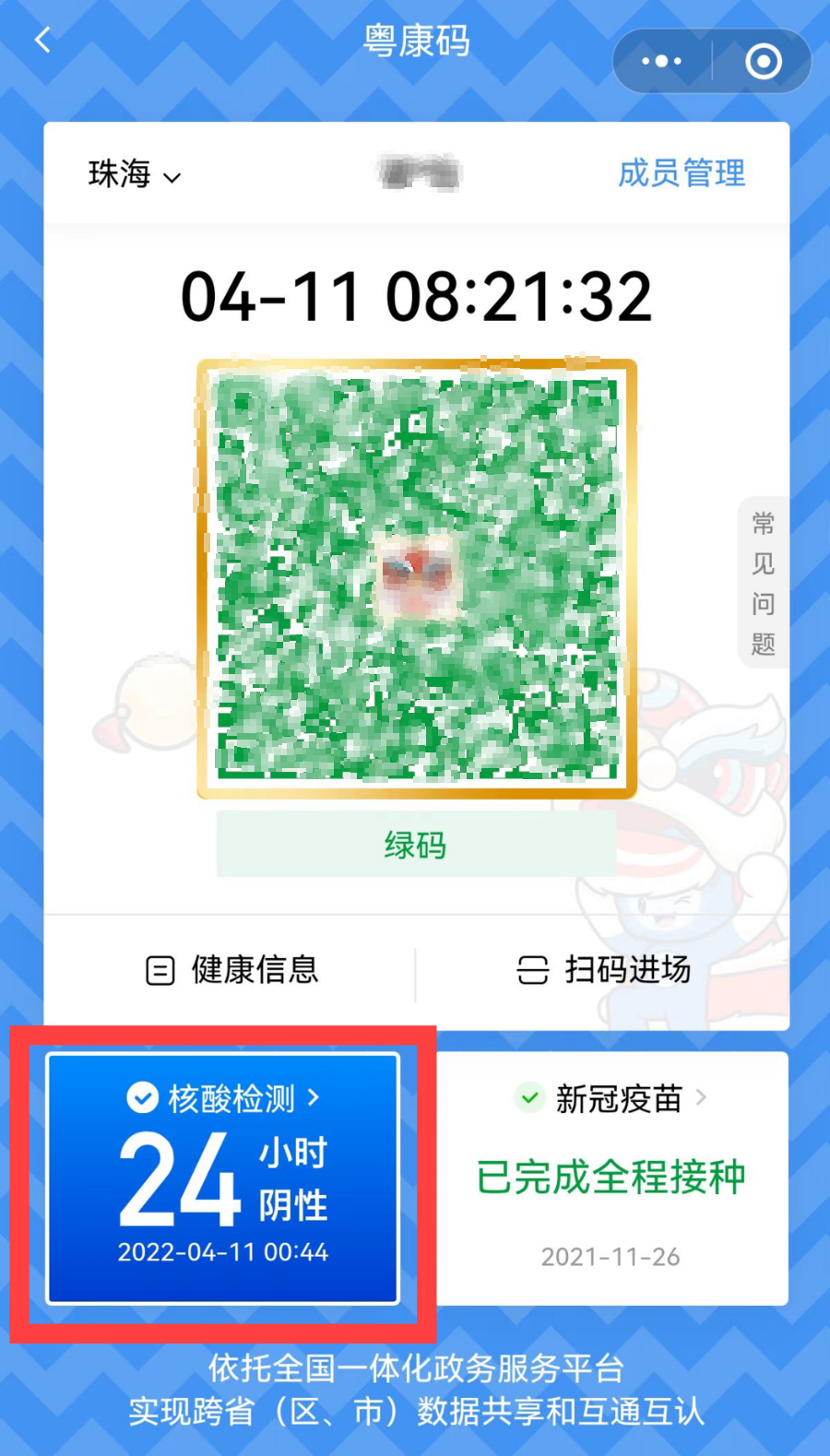This screenshot has width=830, height=1456.
Task: Close the mini program with the circle button
Action: pyautogui.click(x=763, y=62)
